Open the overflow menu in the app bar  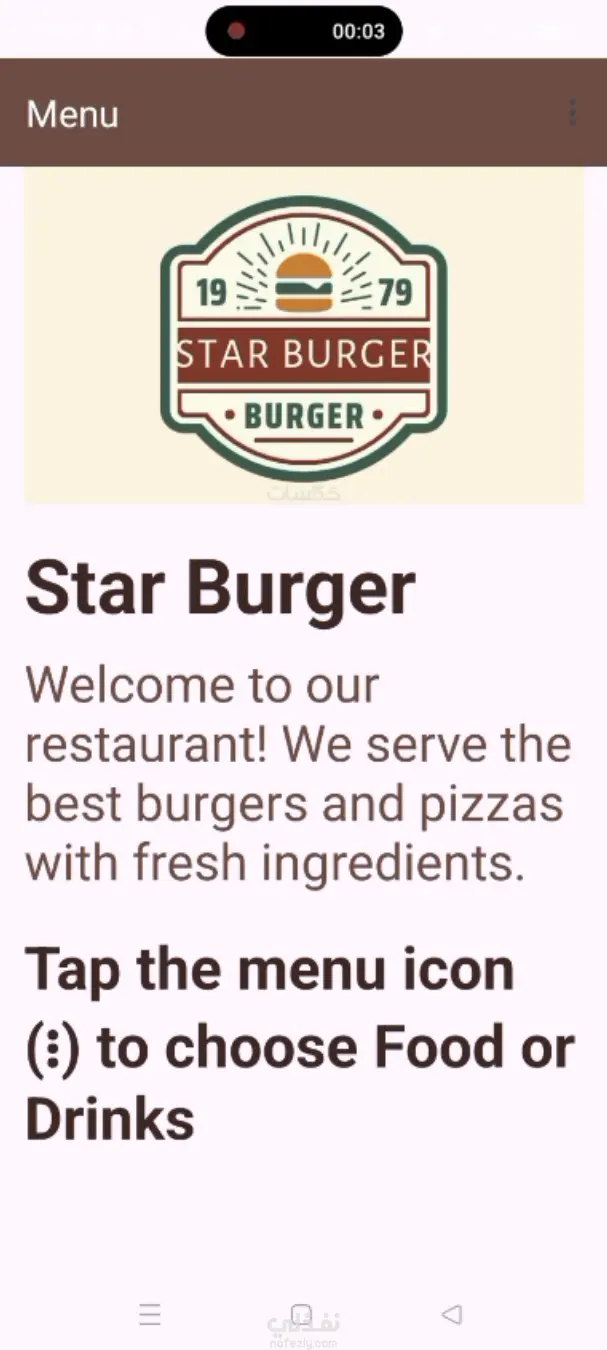(572, 112)
